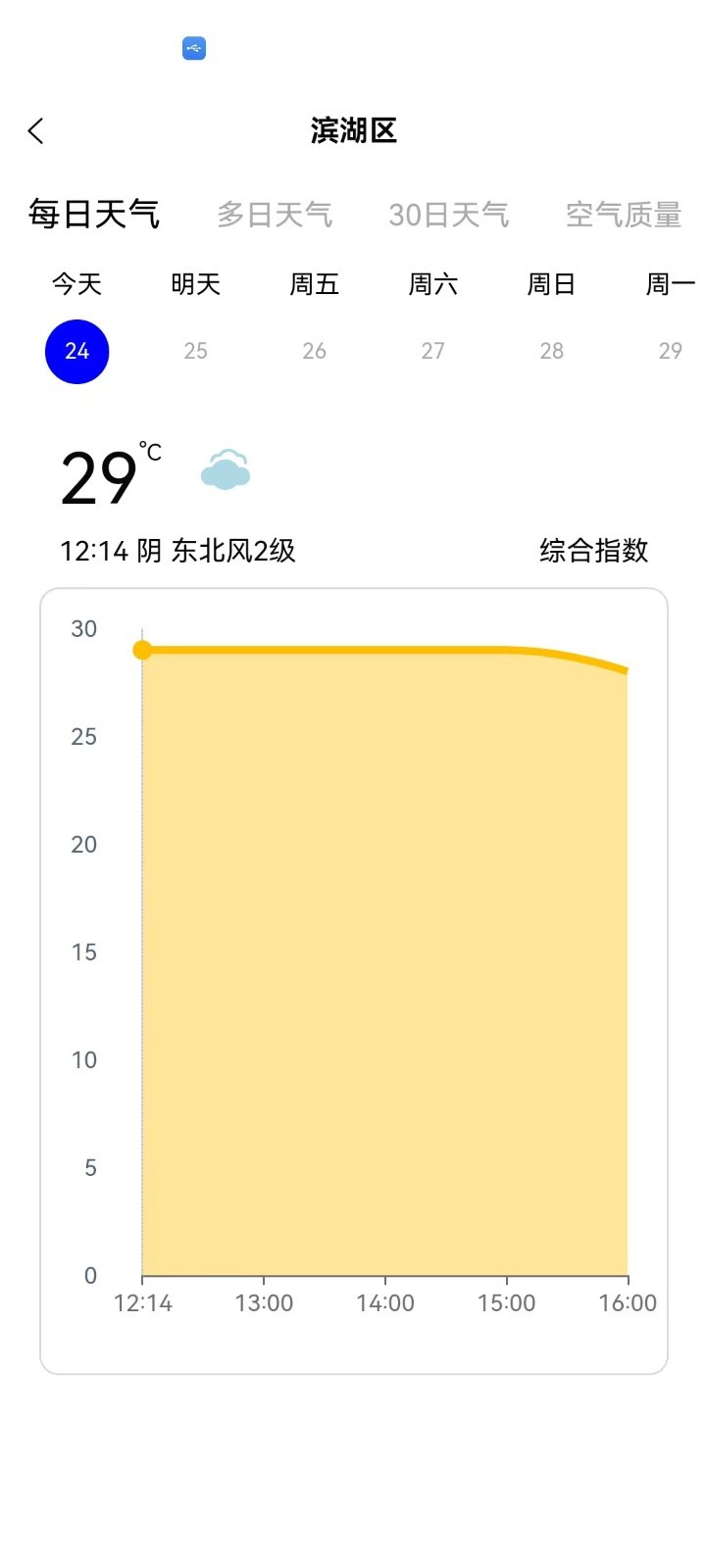This screenshot has width=706, height=1568.
Task: Open the 空气质量 tab
Action: pyautogui.click(x=624, y=215)
